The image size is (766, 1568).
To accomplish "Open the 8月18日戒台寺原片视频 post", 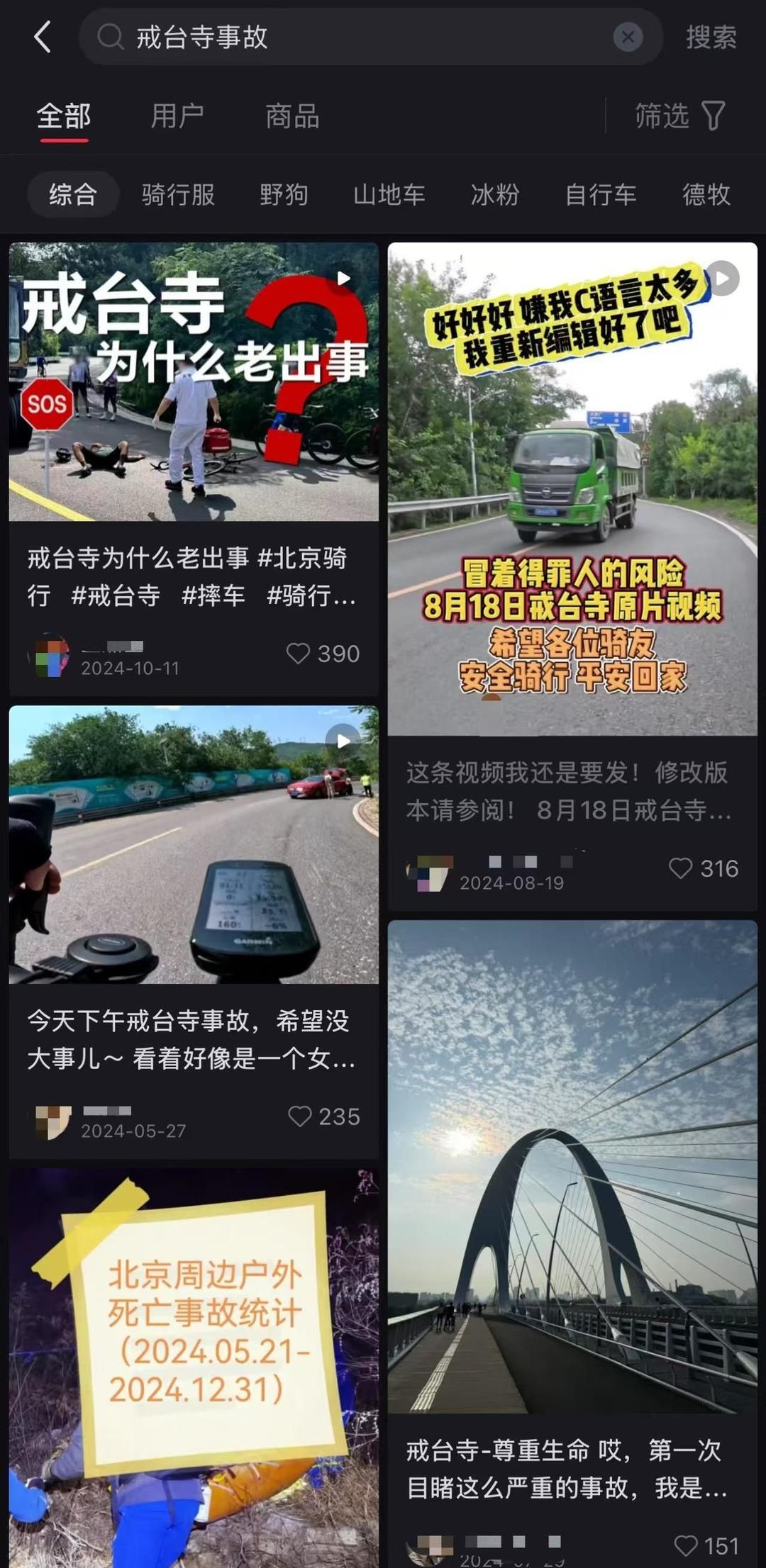I will pyautogui.click(x=572, y=489).
